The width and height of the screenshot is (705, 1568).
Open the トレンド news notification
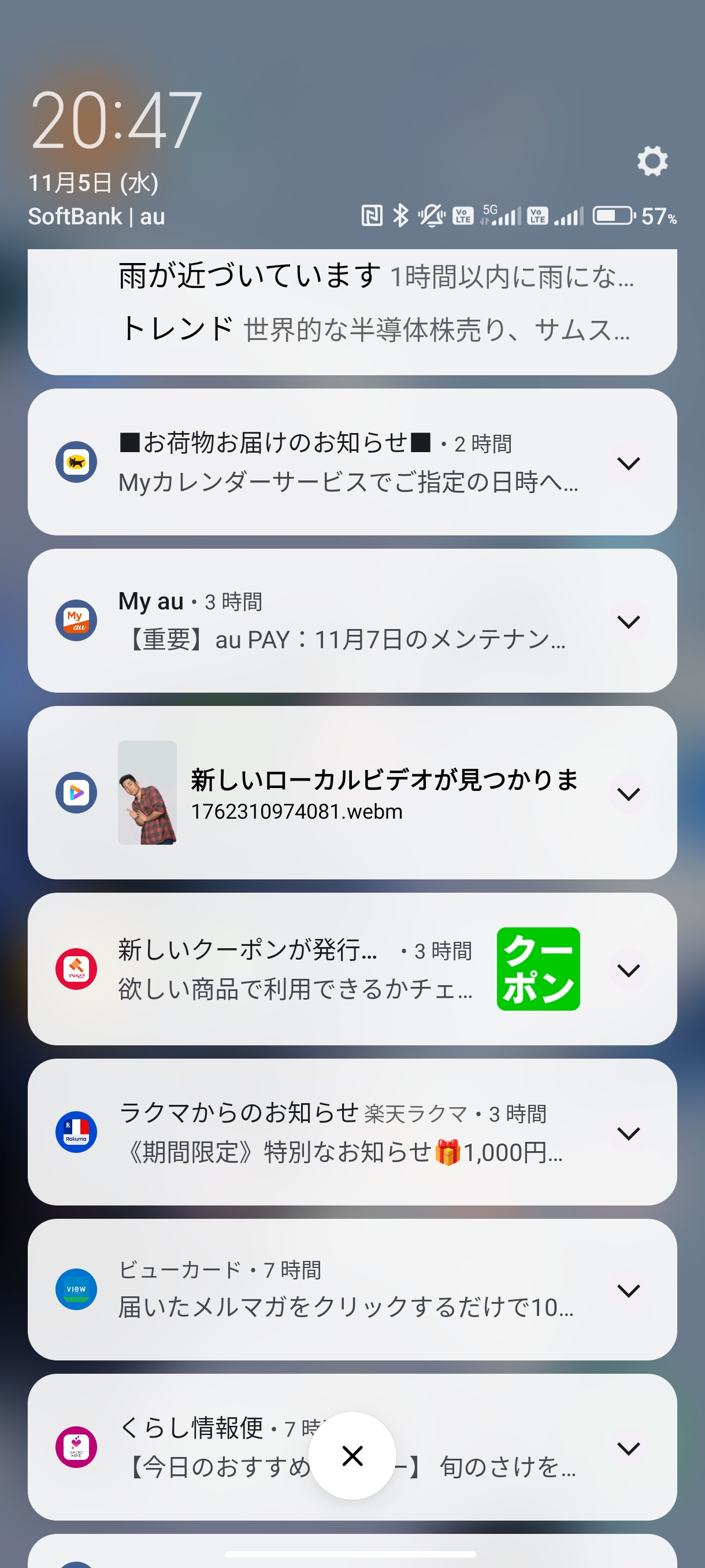376,330
